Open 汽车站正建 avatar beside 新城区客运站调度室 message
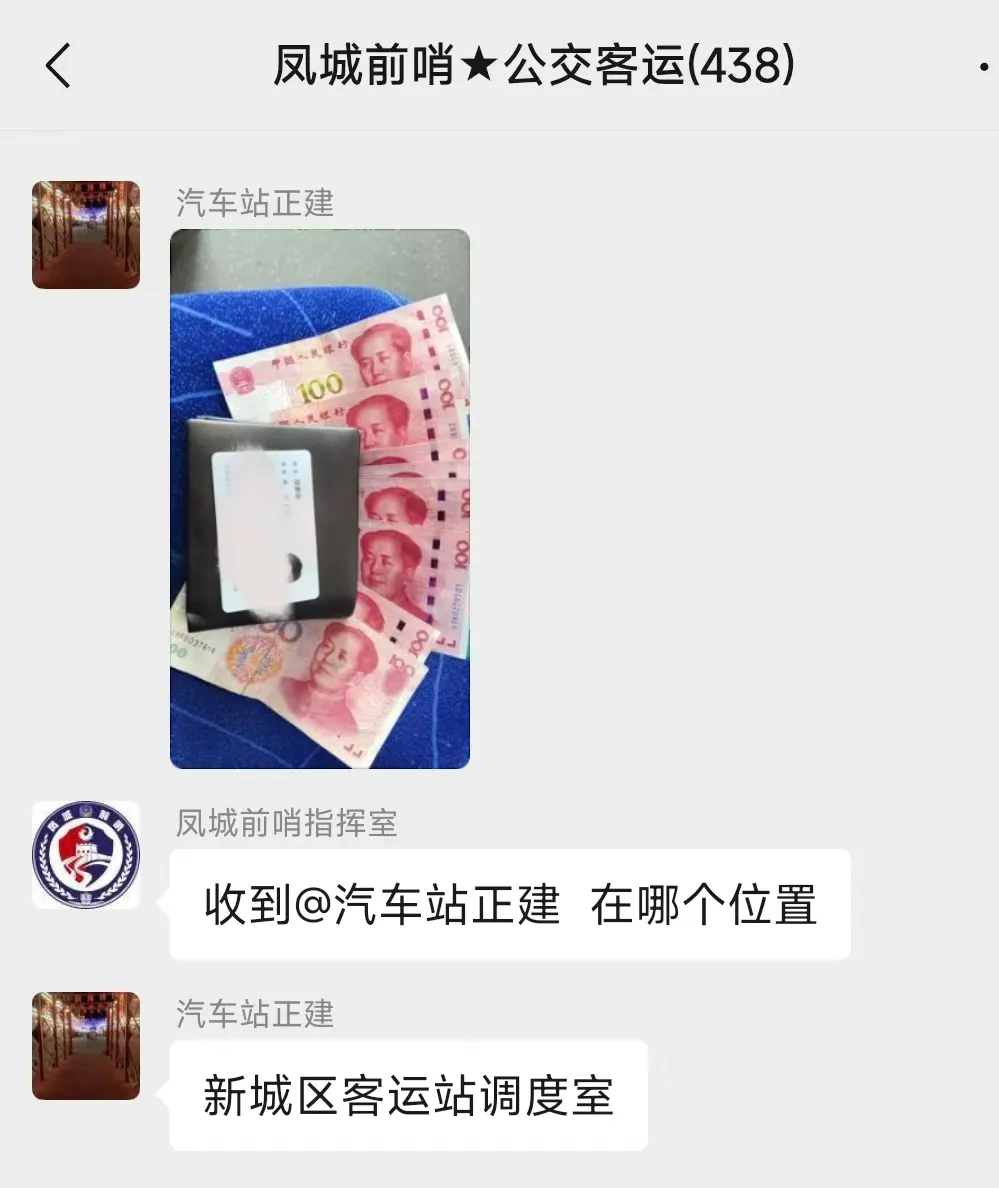 pyautogui.click(x=86, y=1046)
